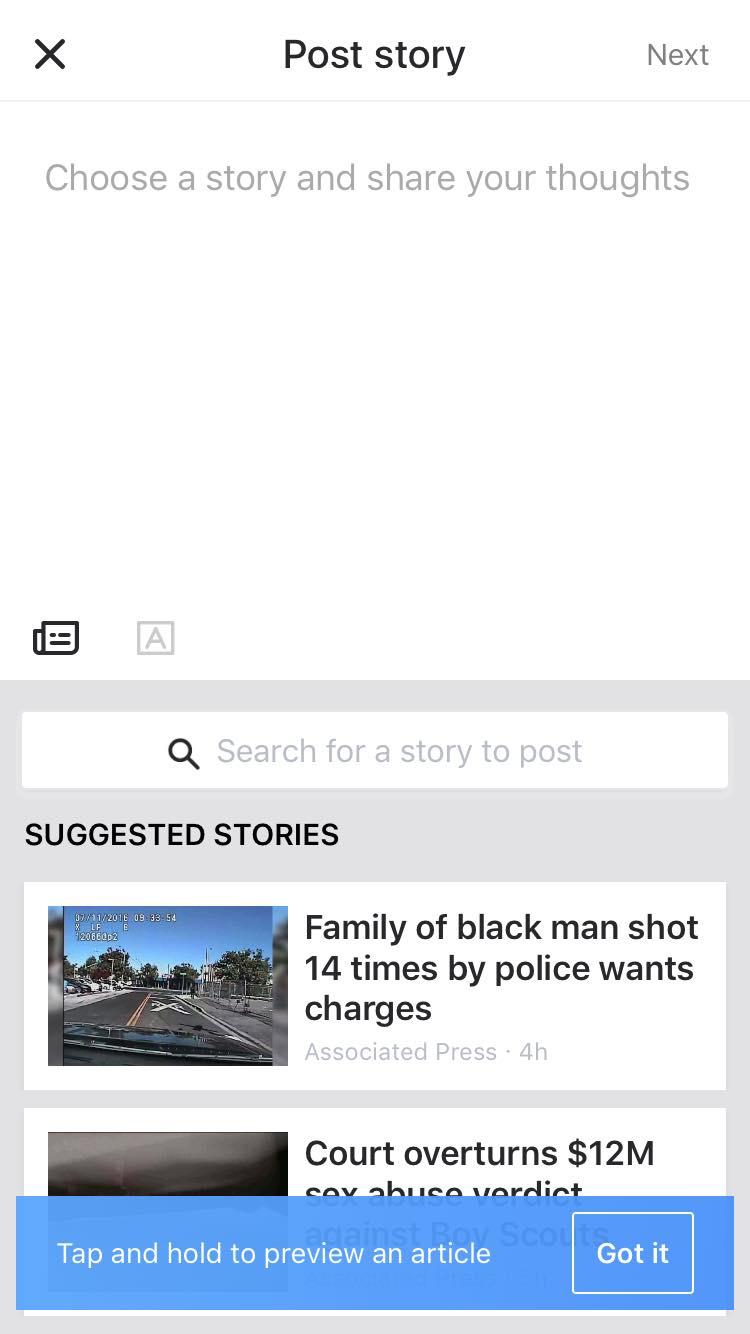Select the text format icon
The height and width of the screenshot is (1334, 750).
click(155, 638)
